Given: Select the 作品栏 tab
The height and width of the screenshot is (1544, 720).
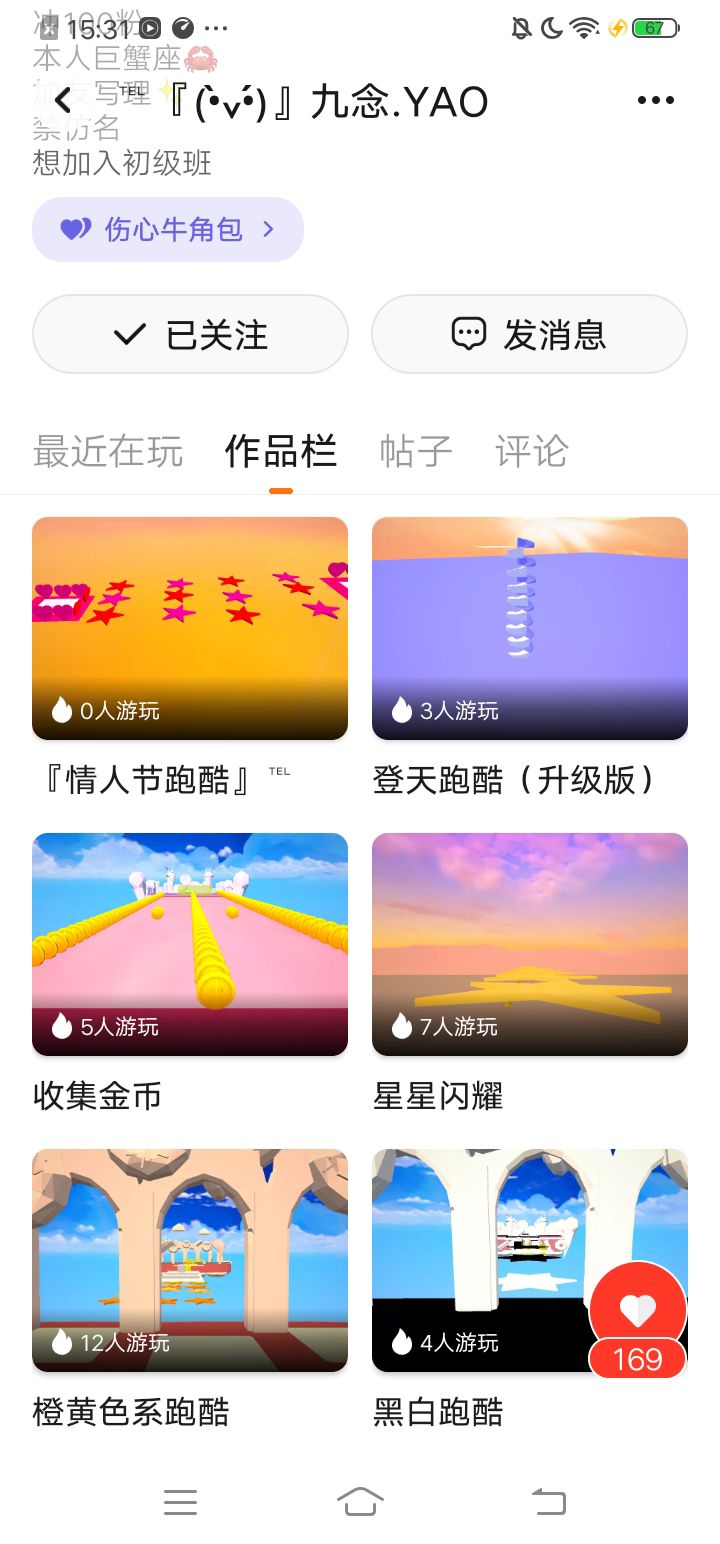Looking at the screenshot, I should (x=281, y=452).
